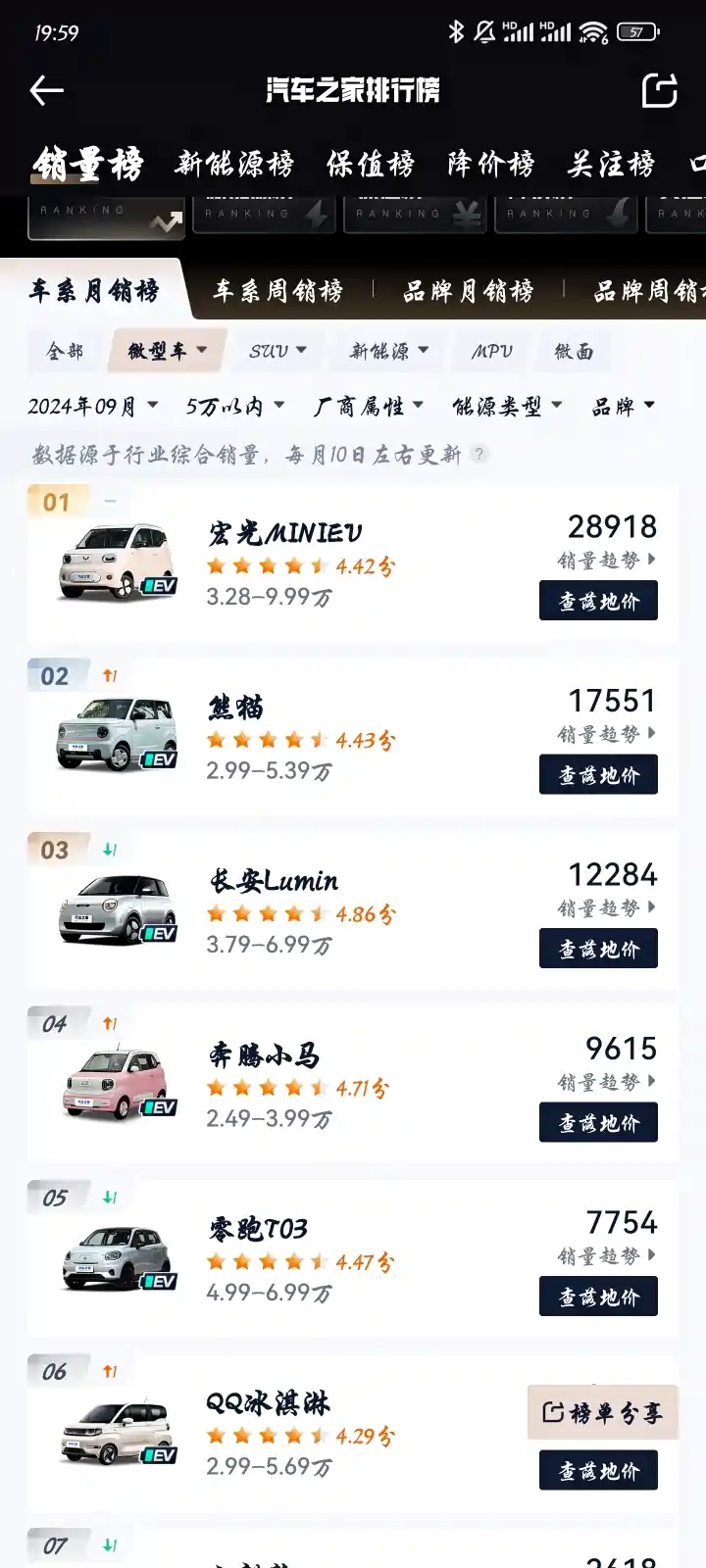The width and height of the screenshot is (706, 1568).
Task: Open 品牌月销榜 tab
Action: coord(469,291)
